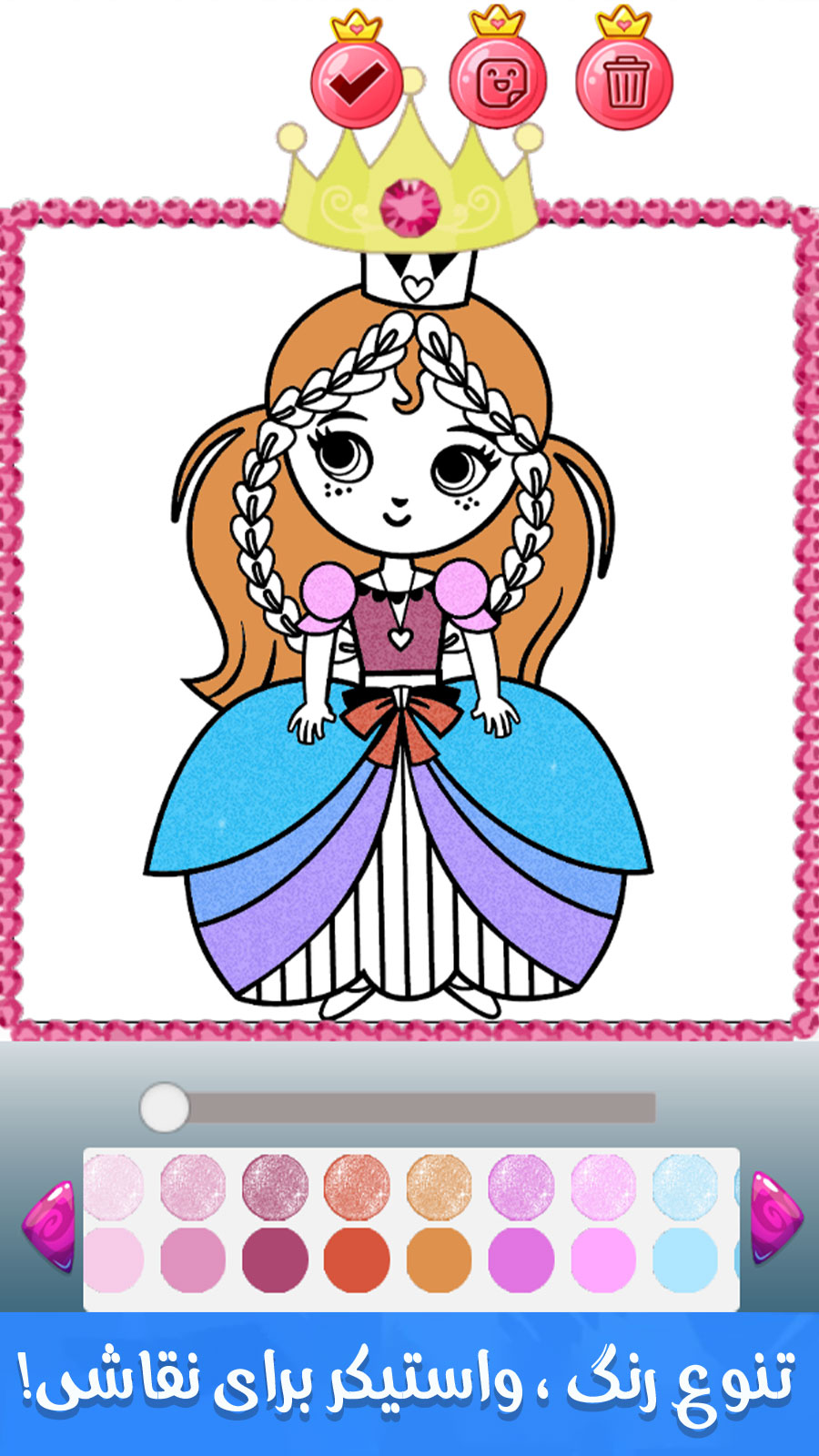
Task: Select the glitter light pink color
Action: 114,1187
